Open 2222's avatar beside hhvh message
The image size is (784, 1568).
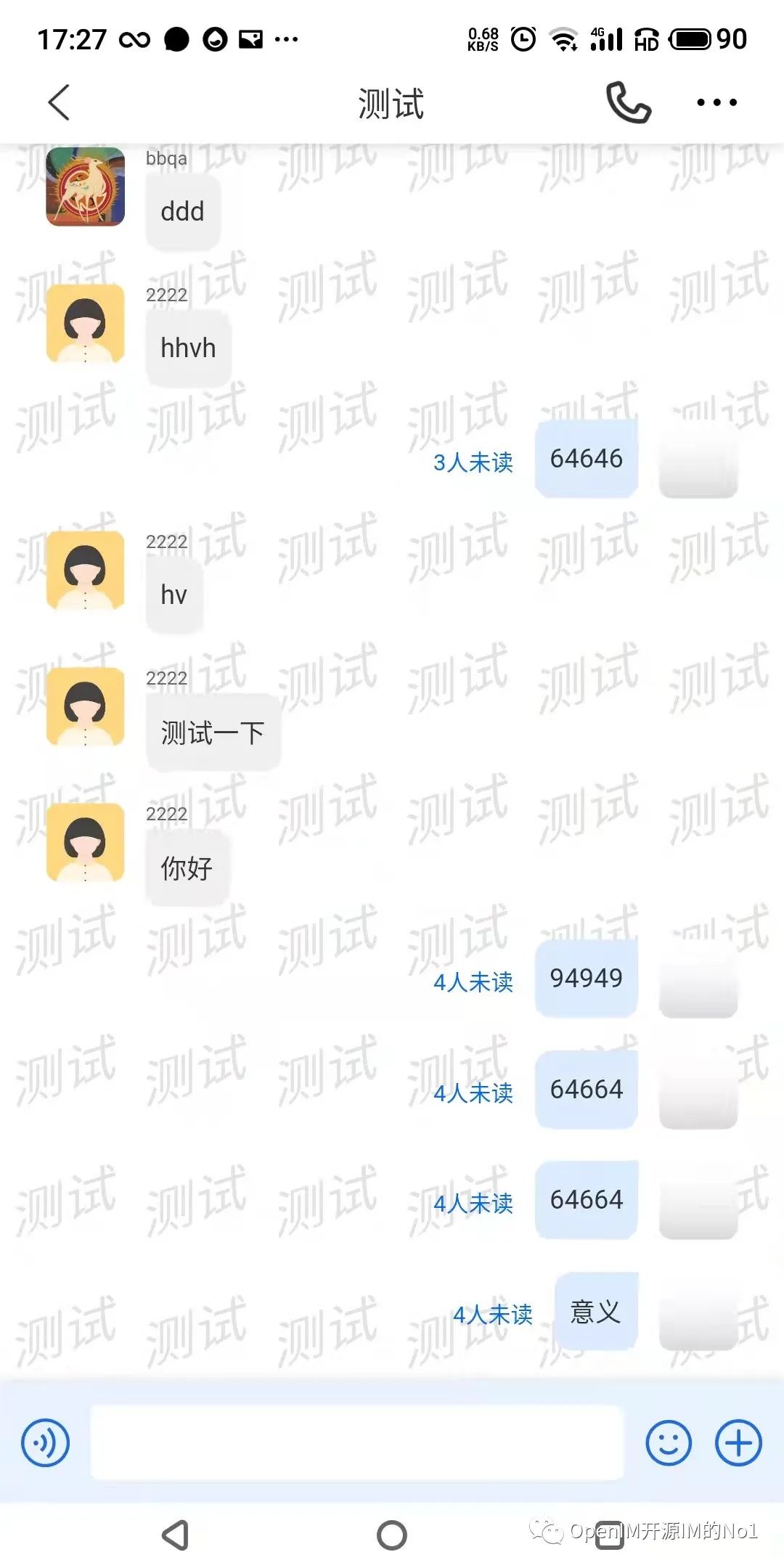click(85, 323)
